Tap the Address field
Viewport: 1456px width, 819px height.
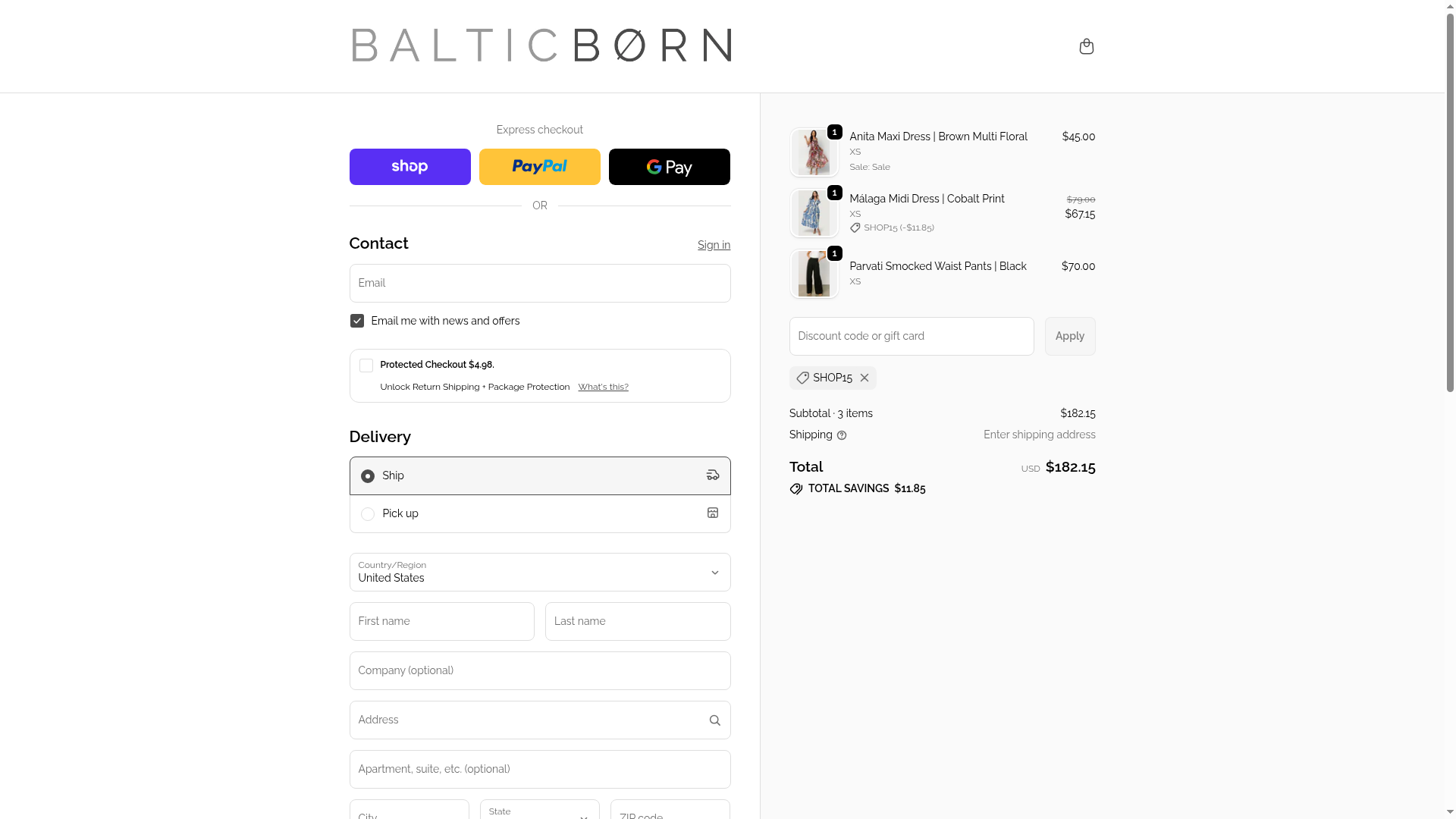pyautogui.click(x=527, y=720)
